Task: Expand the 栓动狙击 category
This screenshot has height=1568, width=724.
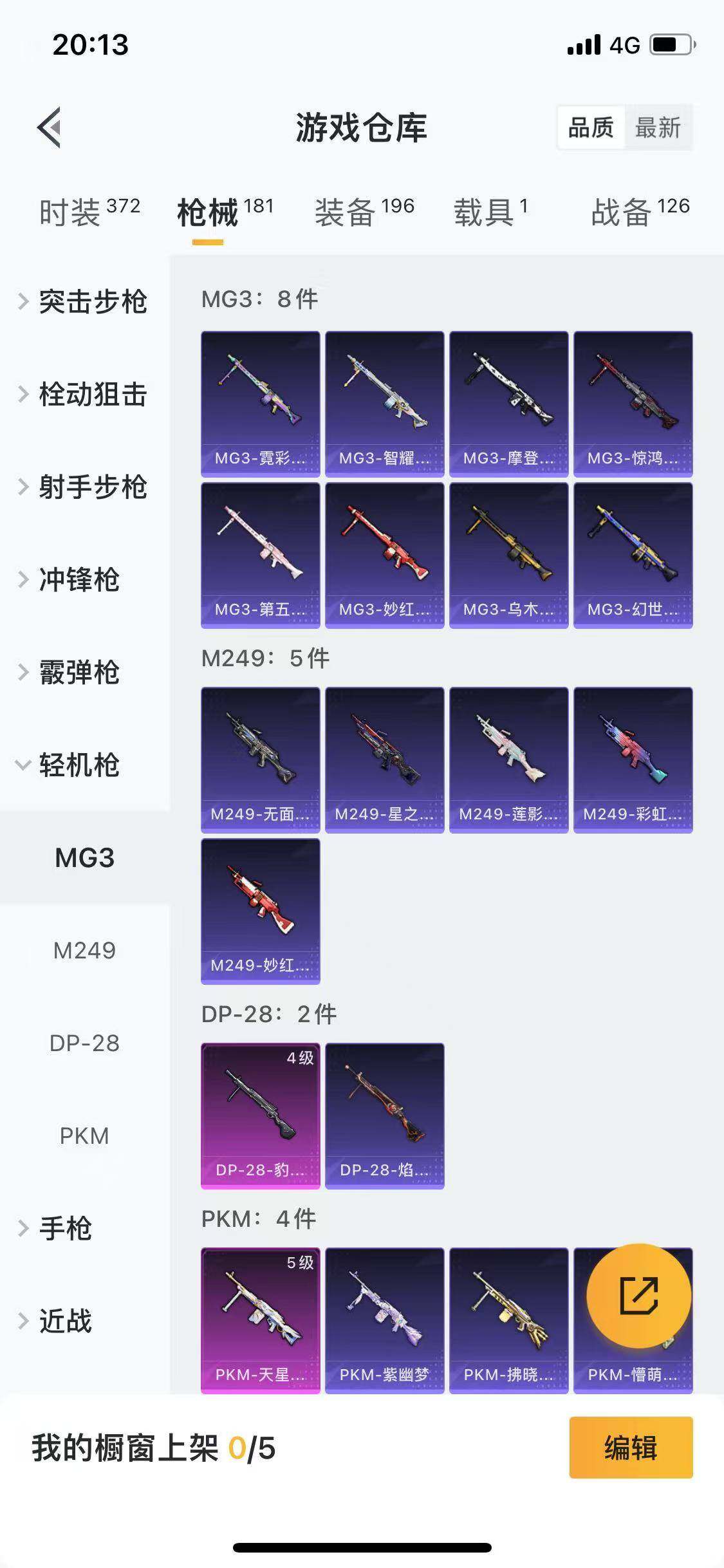Action: [x=84, y=395]
